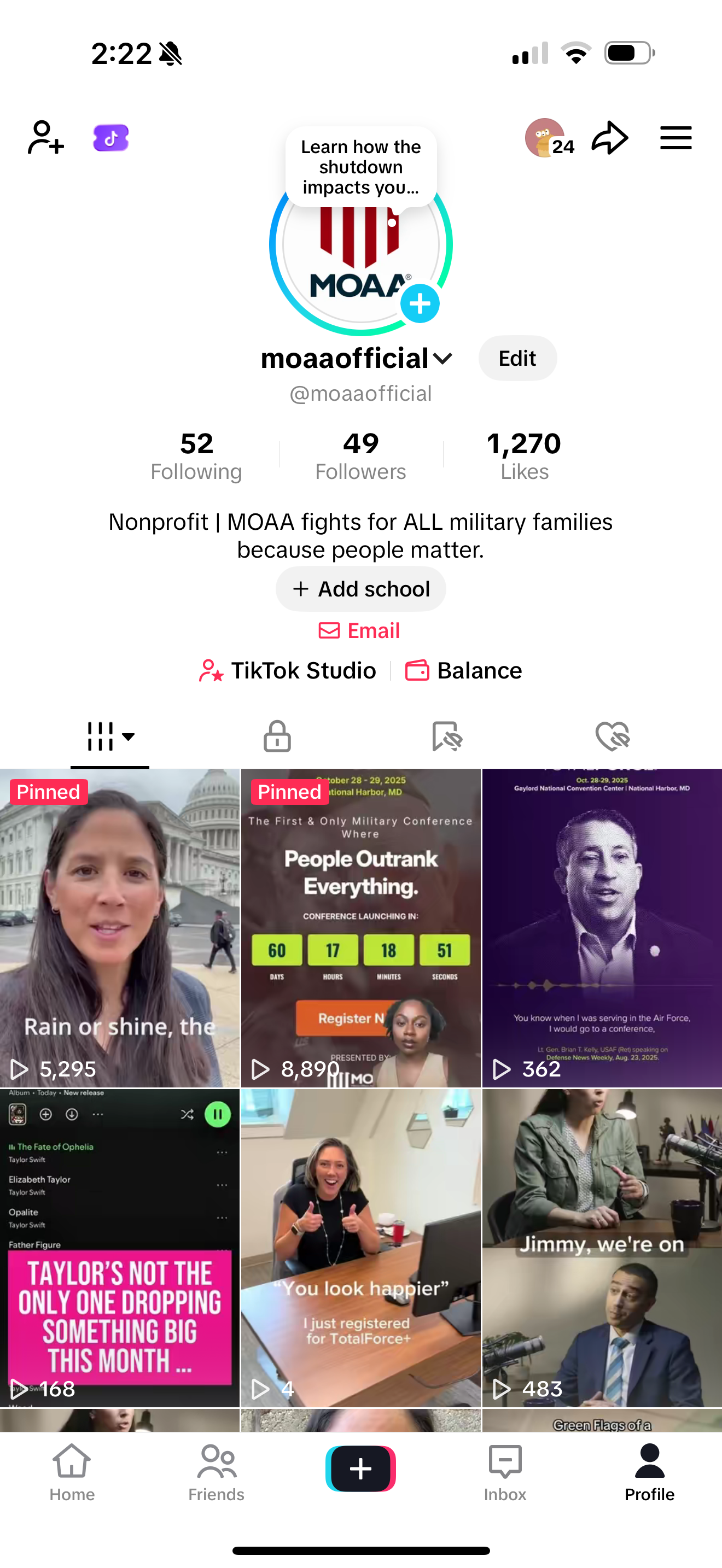Image resolution: width=722 pixels, height=1568 pixels.
Task: Open the purple TikTok ticket icon
Action: click(111, 138)
